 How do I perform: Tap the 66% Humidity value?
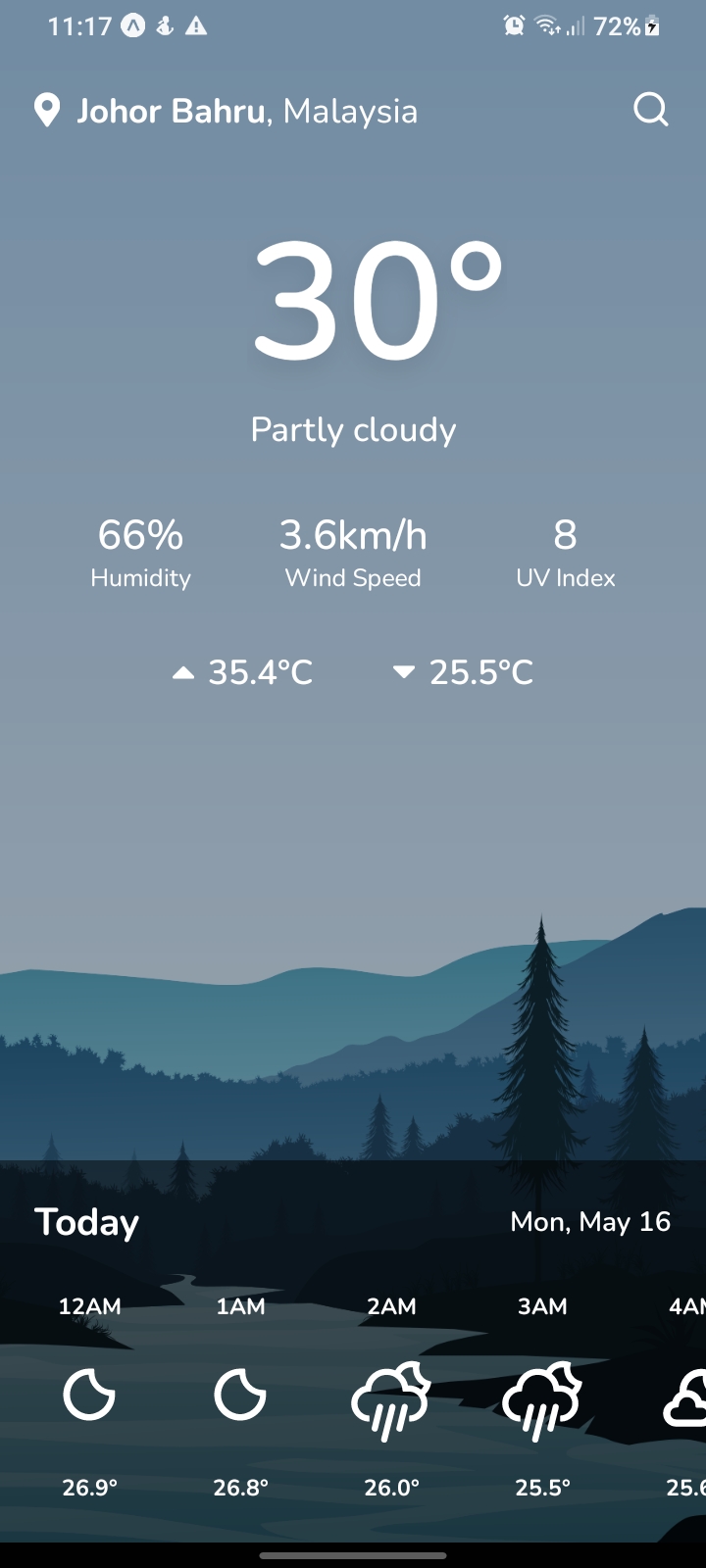(x=140, y=535)
